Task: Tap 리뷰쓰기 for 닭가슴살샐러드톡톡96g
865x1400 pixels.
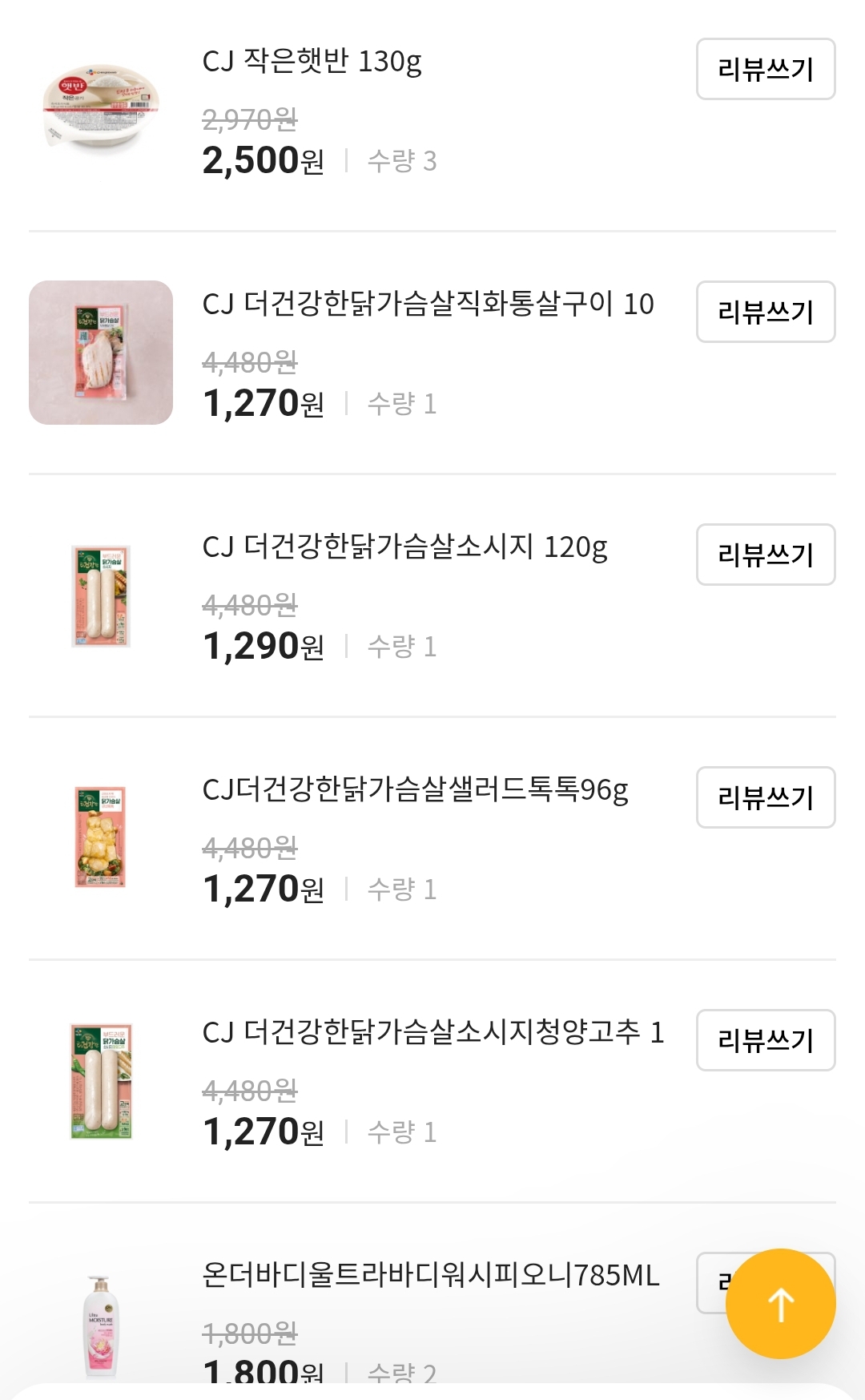Action: tap(765, 797)
